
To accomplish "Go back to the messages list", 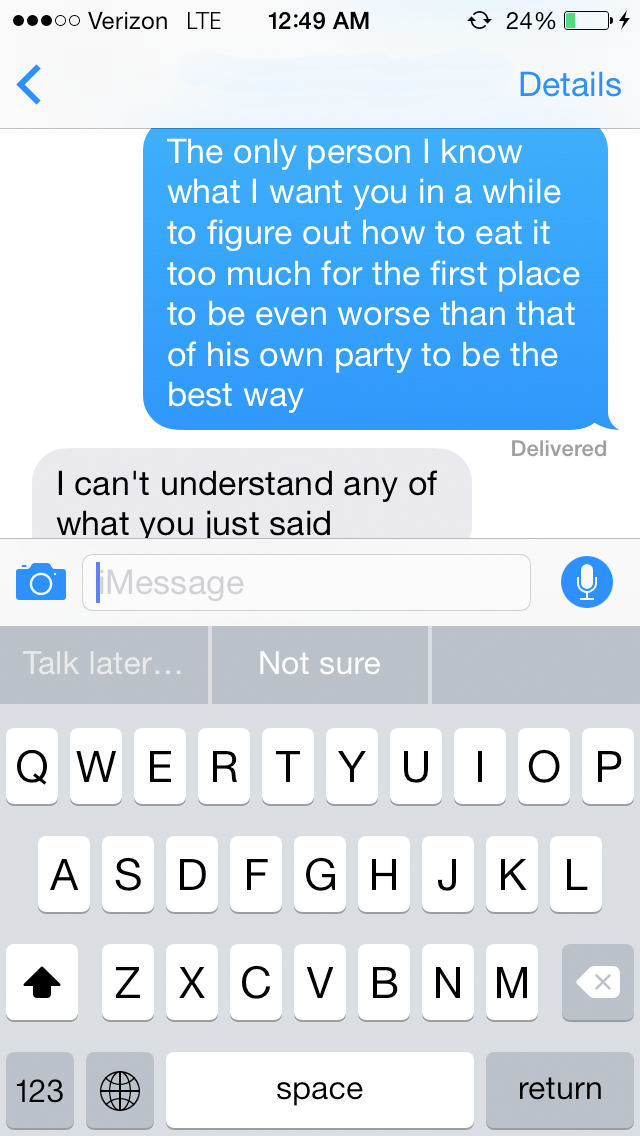I will coord(29,85).
